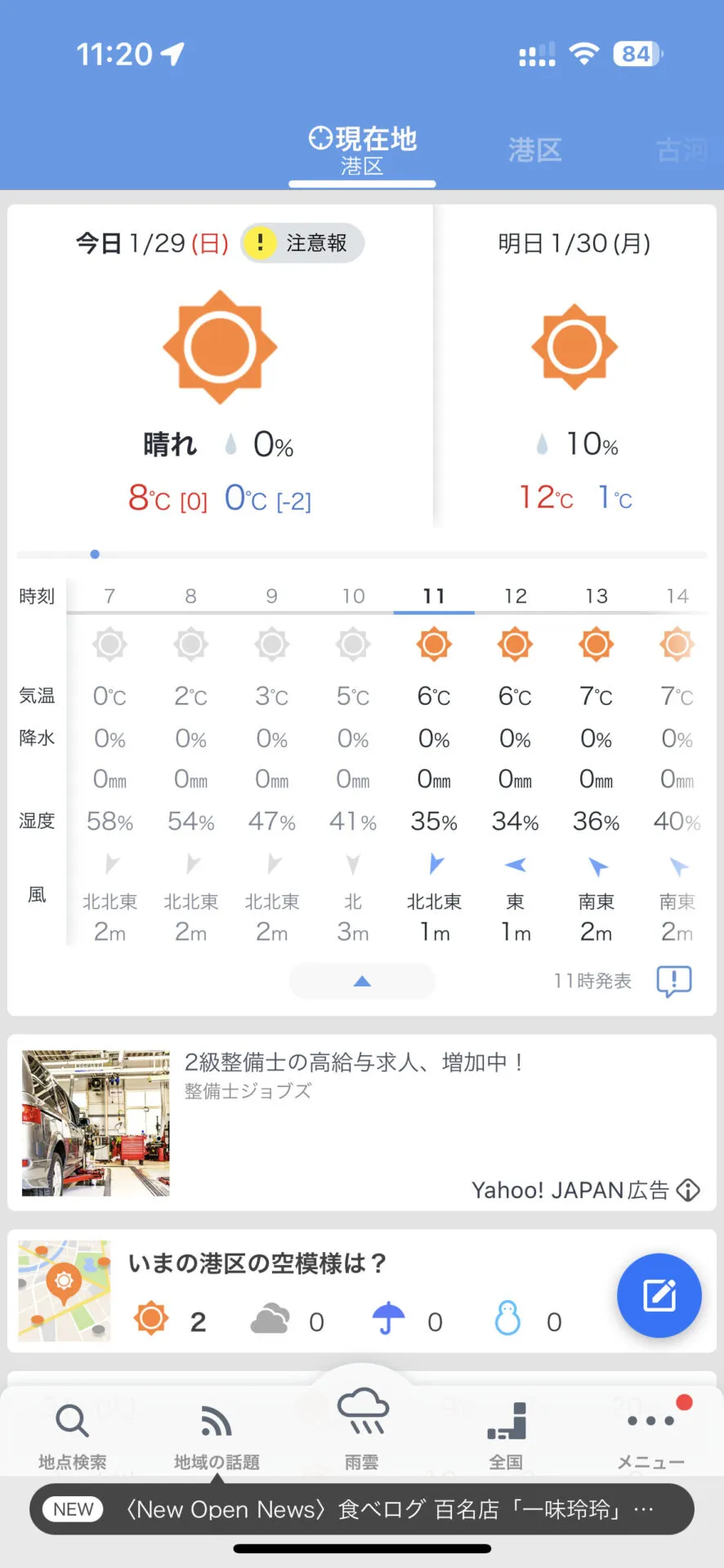Open the メニュー with the red notification dot
Viewport: 724px width, 1568px height.
(x=651, y=1429)
